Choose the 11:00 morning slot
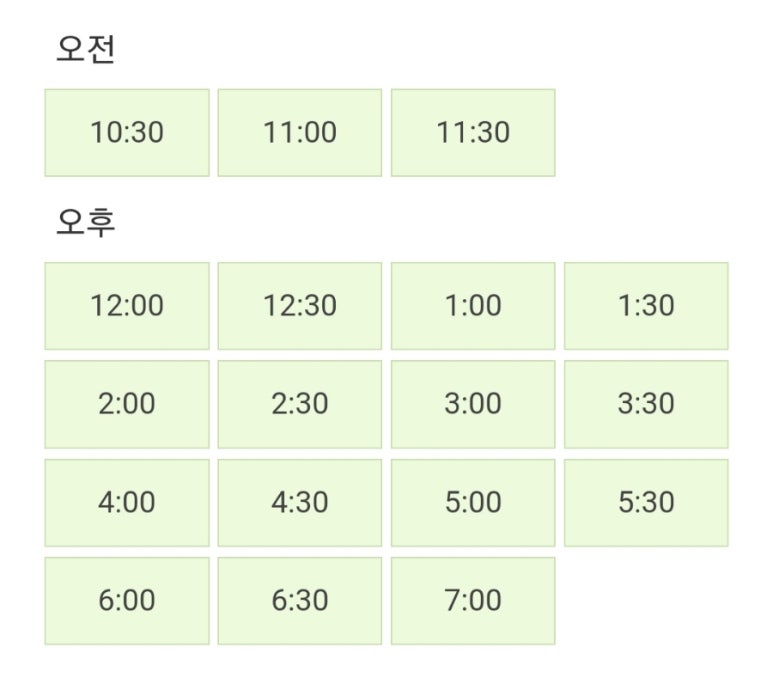This screenshot has width=773, height=690. coord(300,132)
